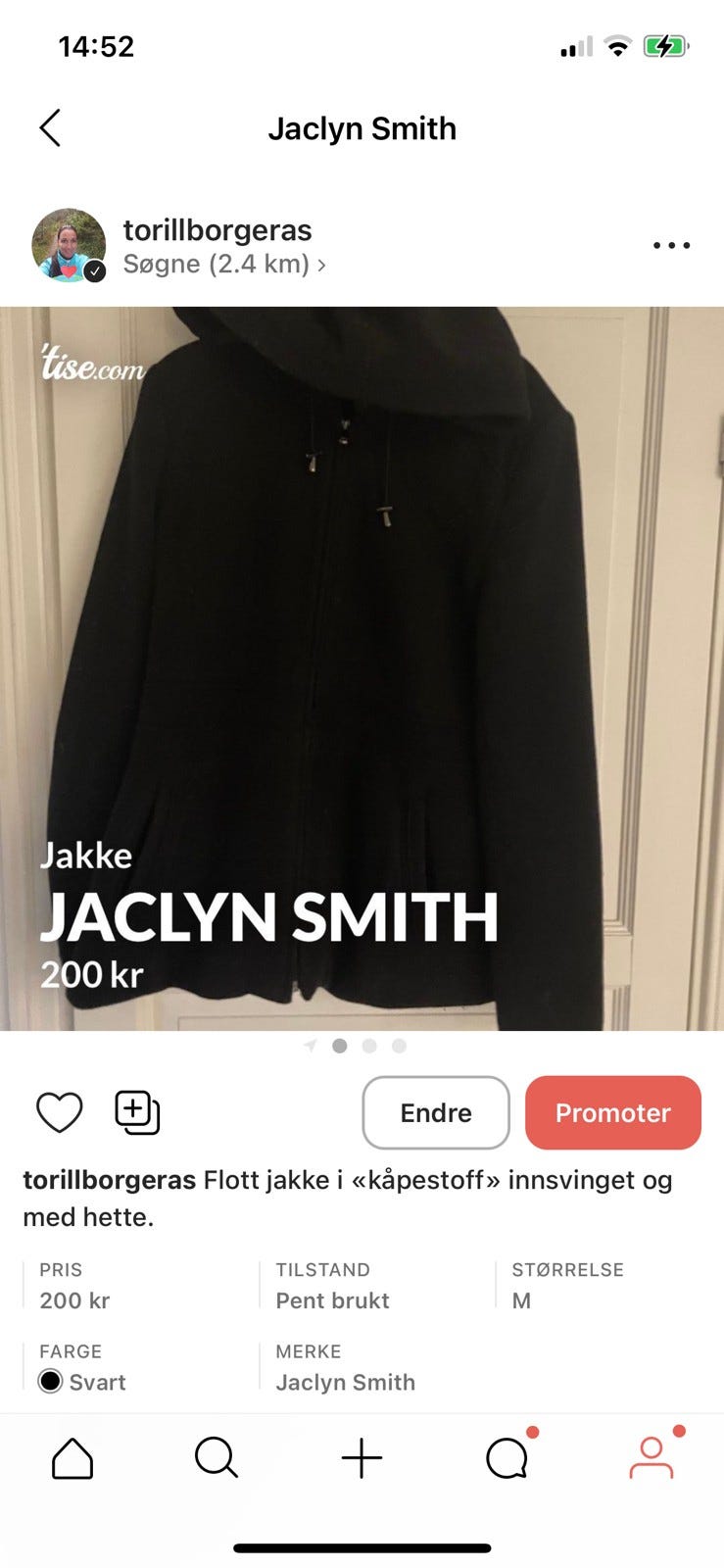Viewport: 724px width, 1568px height.
Task: Select the Jaclyn Smith title bar
Action: [362, 127]
